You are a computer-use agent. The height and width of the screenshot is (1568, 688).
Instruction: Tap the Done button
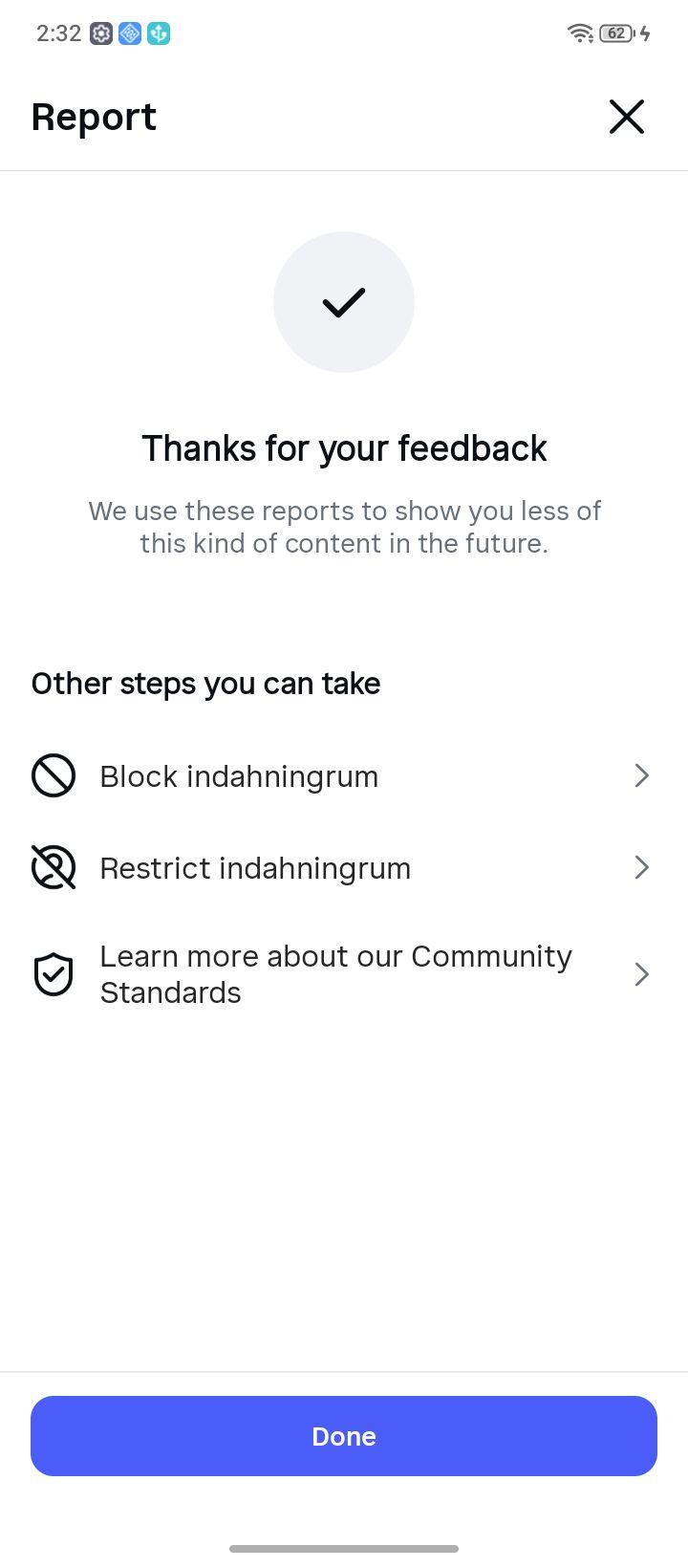(344, 1436)
